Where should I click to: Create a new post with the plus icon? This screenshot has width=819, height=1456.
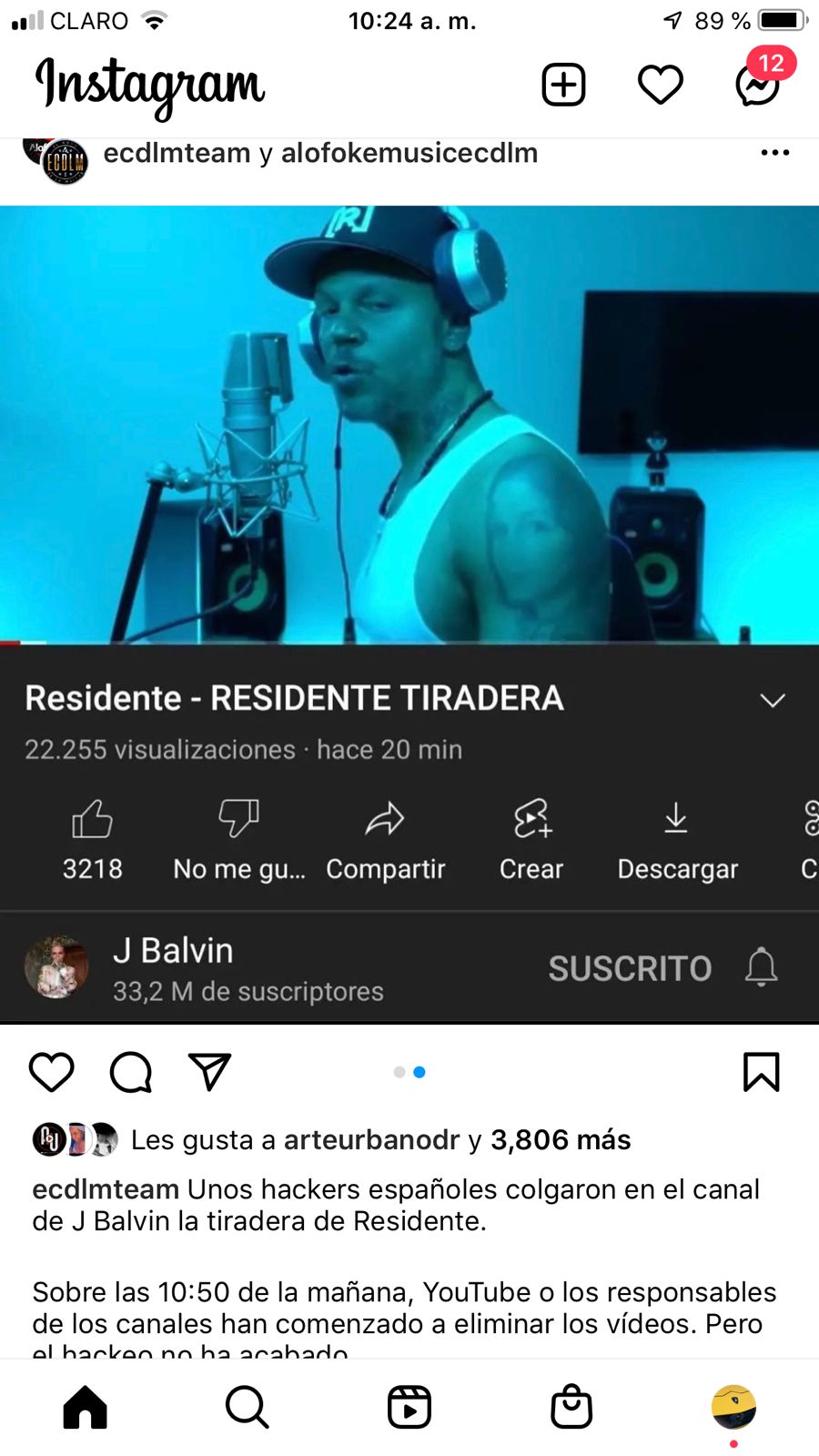[563, 86]
